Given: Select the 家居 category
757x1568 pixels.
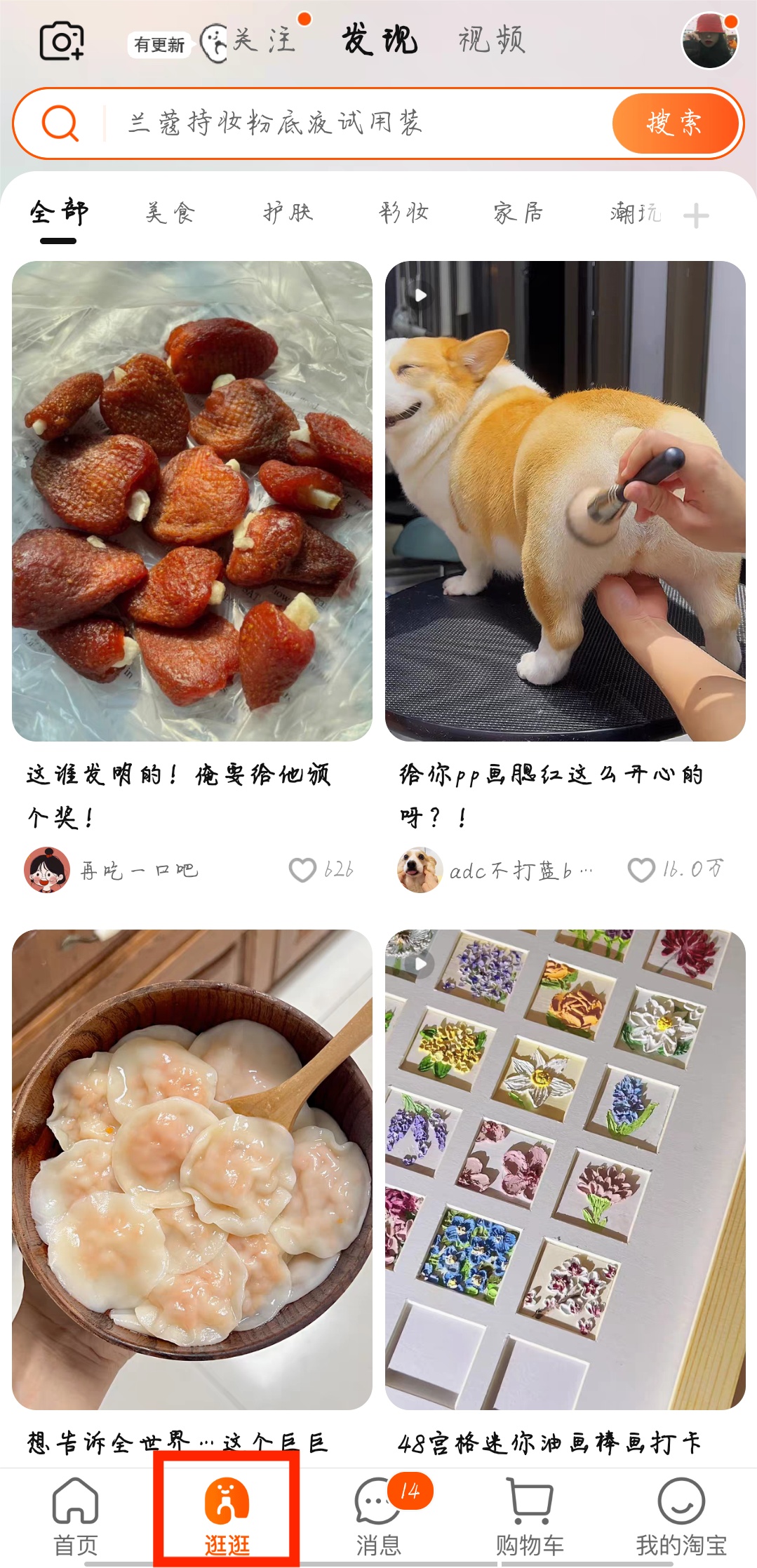Looking at the screenshot, I should pyautogui.click(x=518, y=213).
